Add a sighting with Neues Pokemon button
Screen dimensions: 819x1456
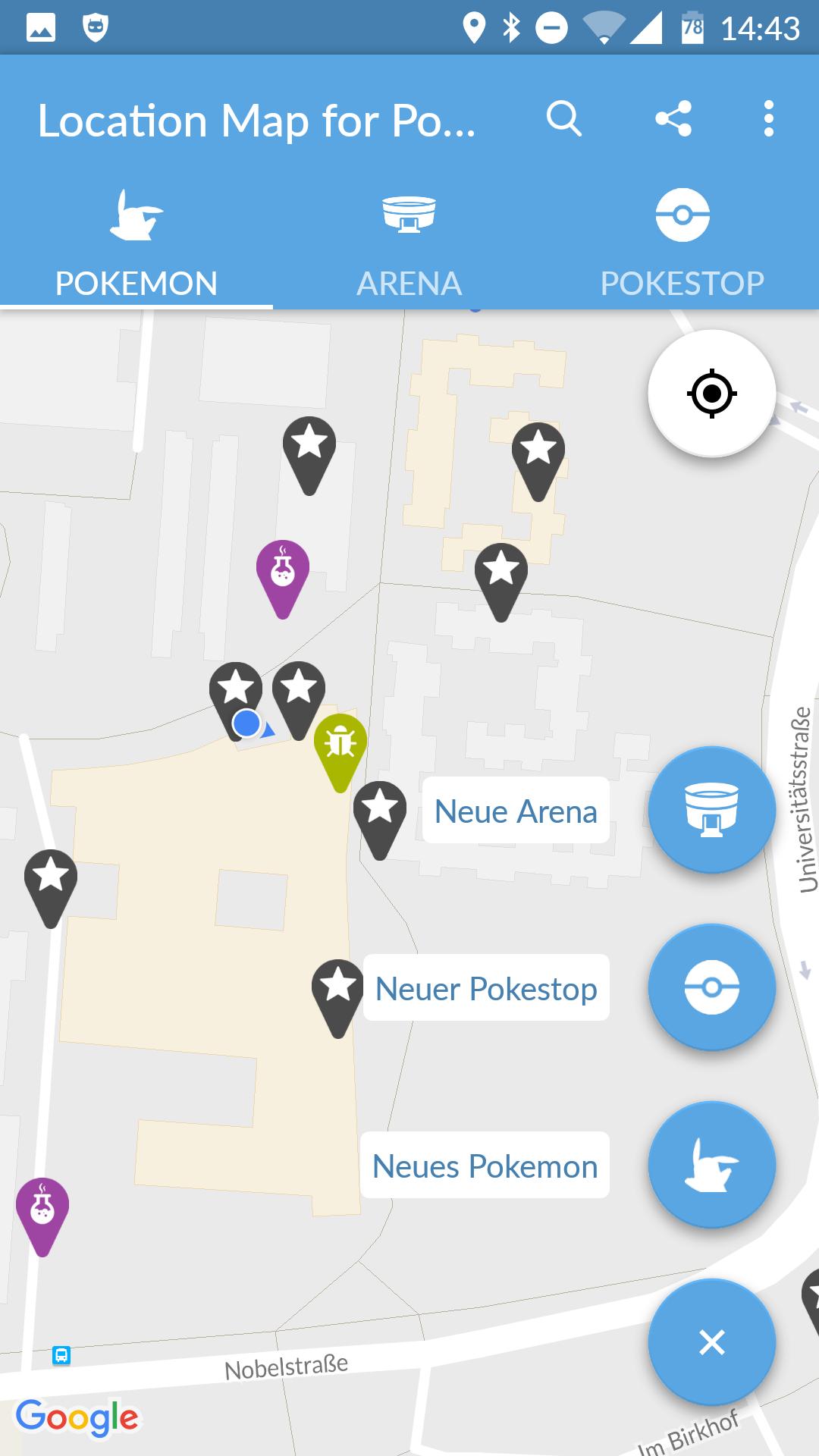(x=711, y=1166)
